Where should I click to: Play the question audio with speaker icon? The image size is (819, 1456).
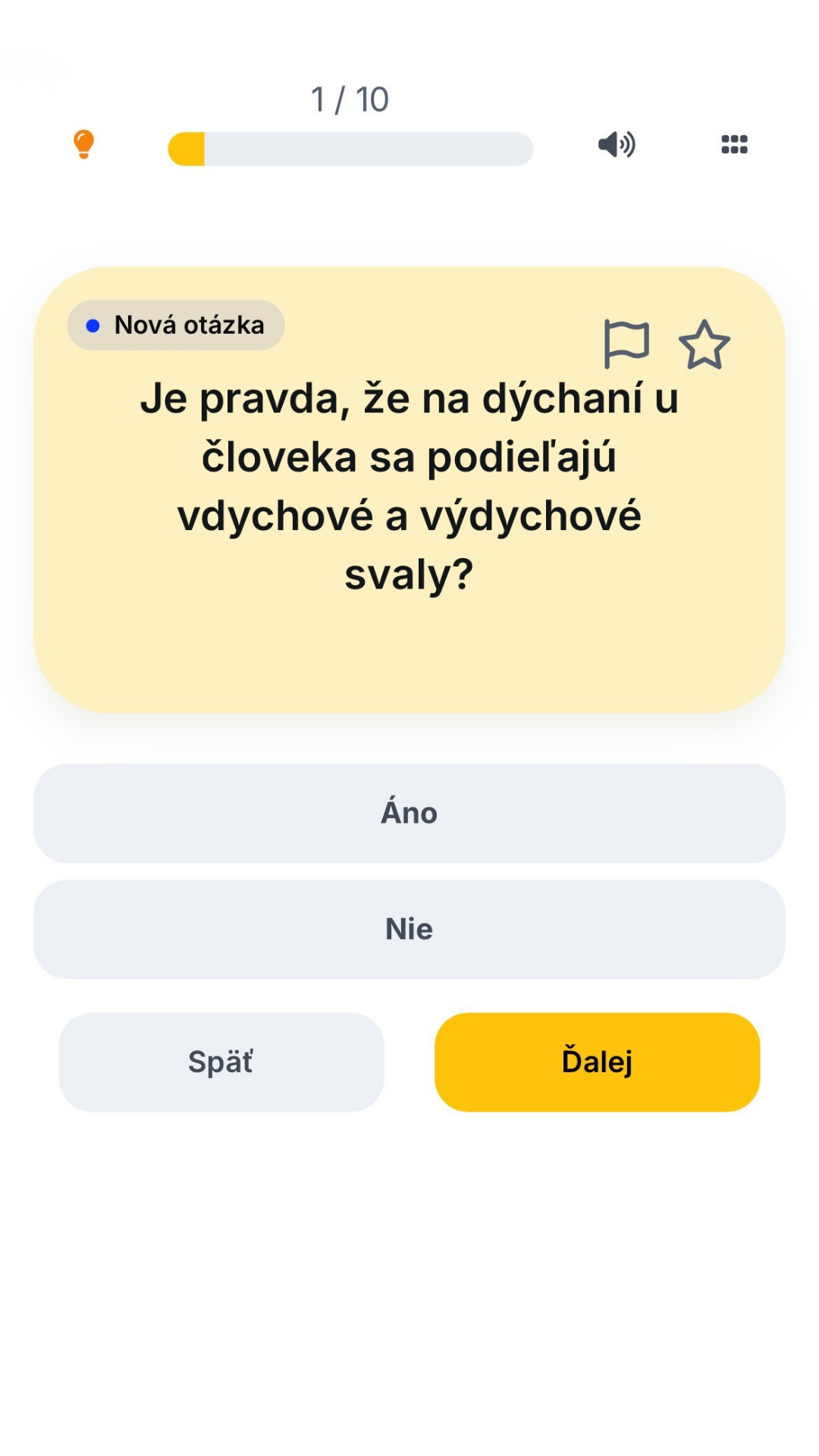pos(617,144)
